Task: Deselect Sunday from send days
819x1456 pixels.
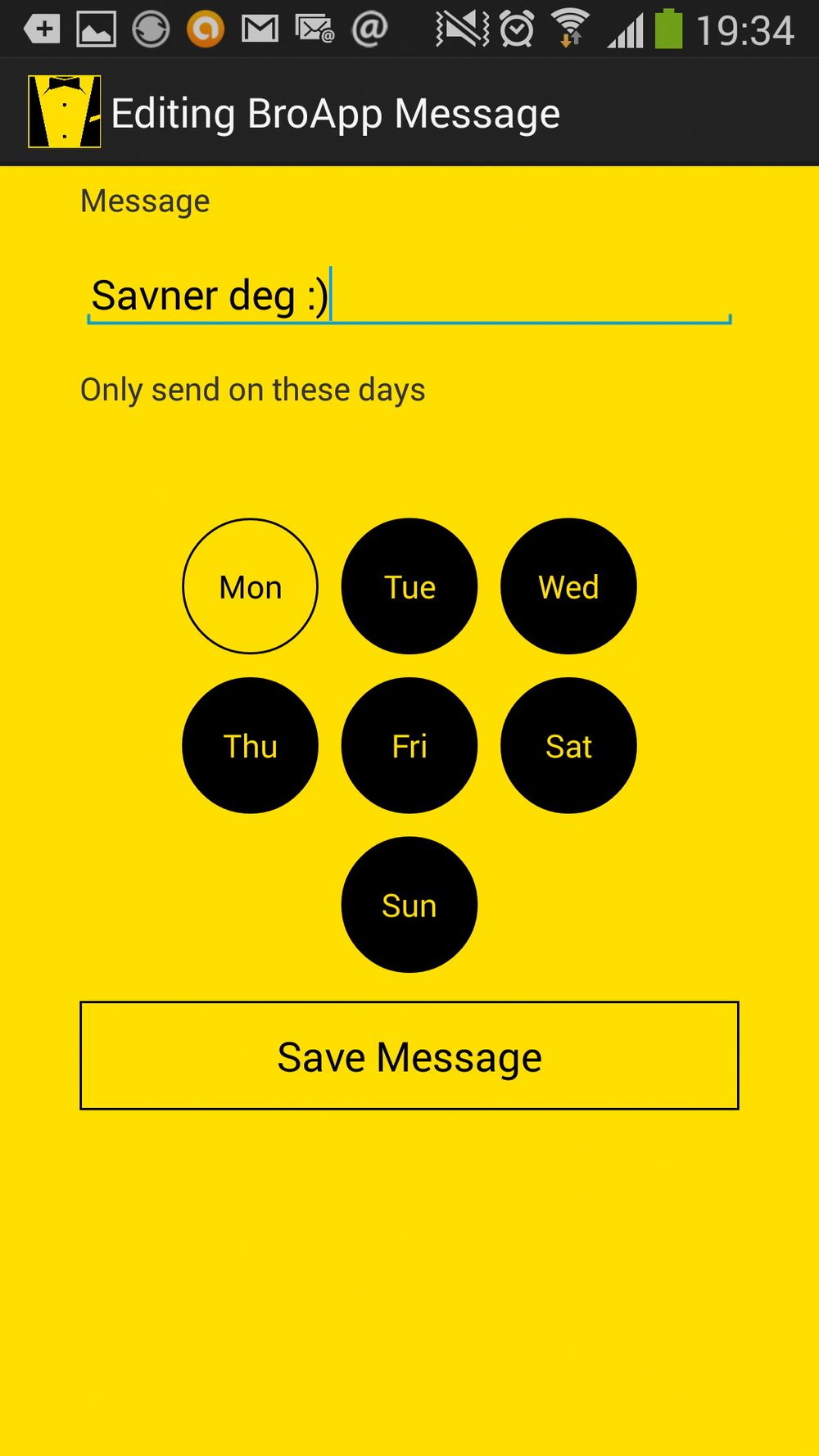Action: [409, 905]
